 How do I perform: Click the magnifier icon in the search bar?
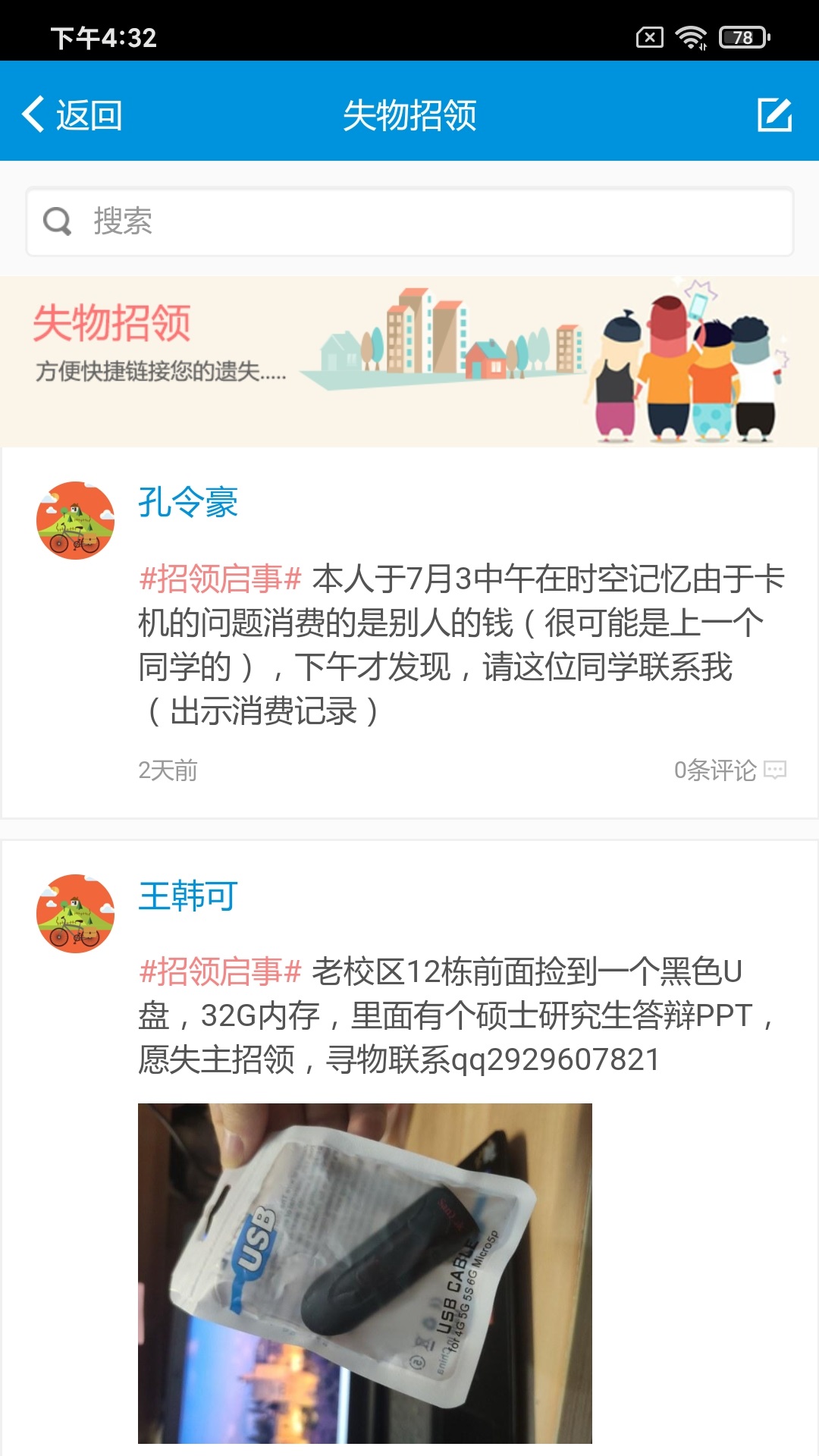(58, 221)
